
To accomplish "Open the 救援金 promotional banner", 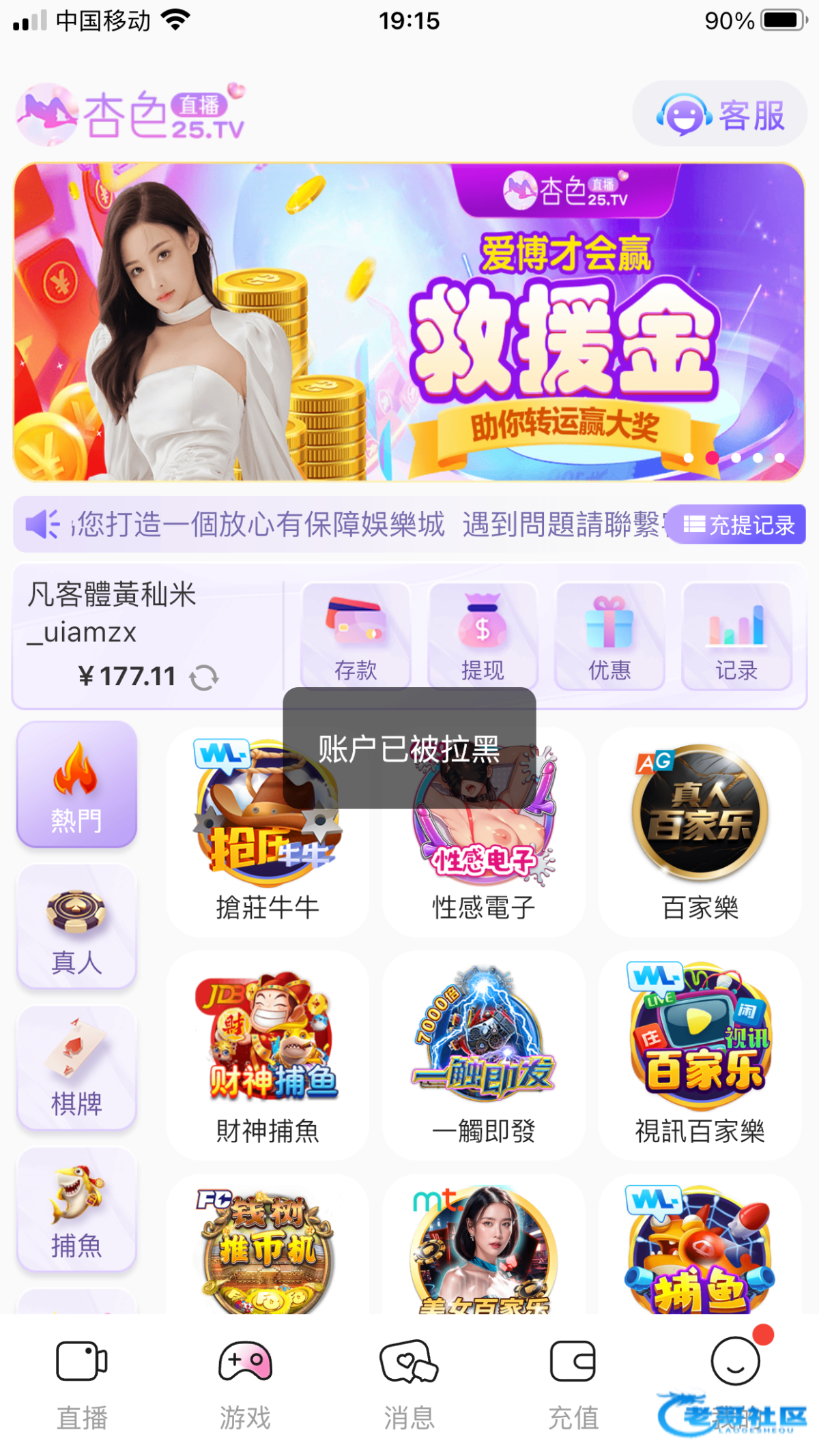I will 409,322.
